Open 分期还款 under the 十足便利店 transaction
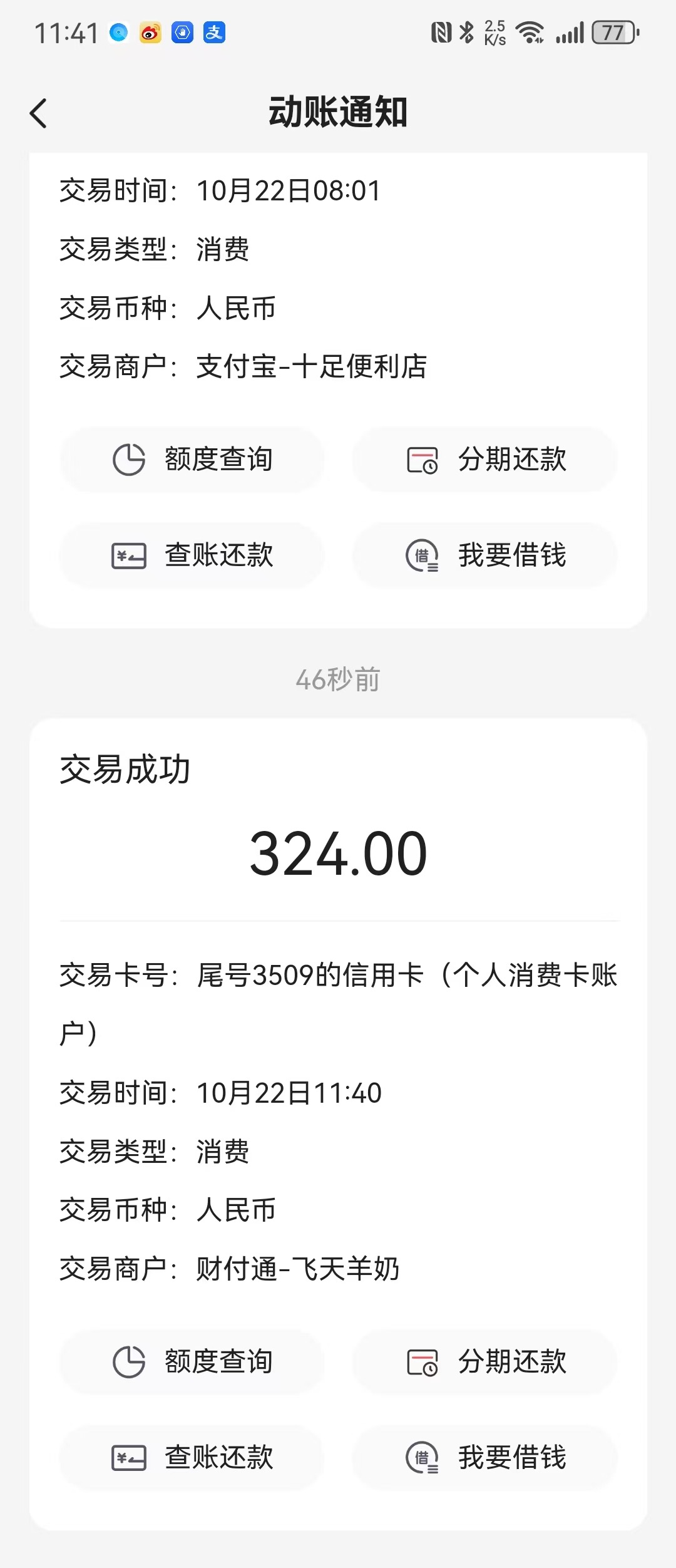This screenshot has width=676, height=1568. (485, 460)
